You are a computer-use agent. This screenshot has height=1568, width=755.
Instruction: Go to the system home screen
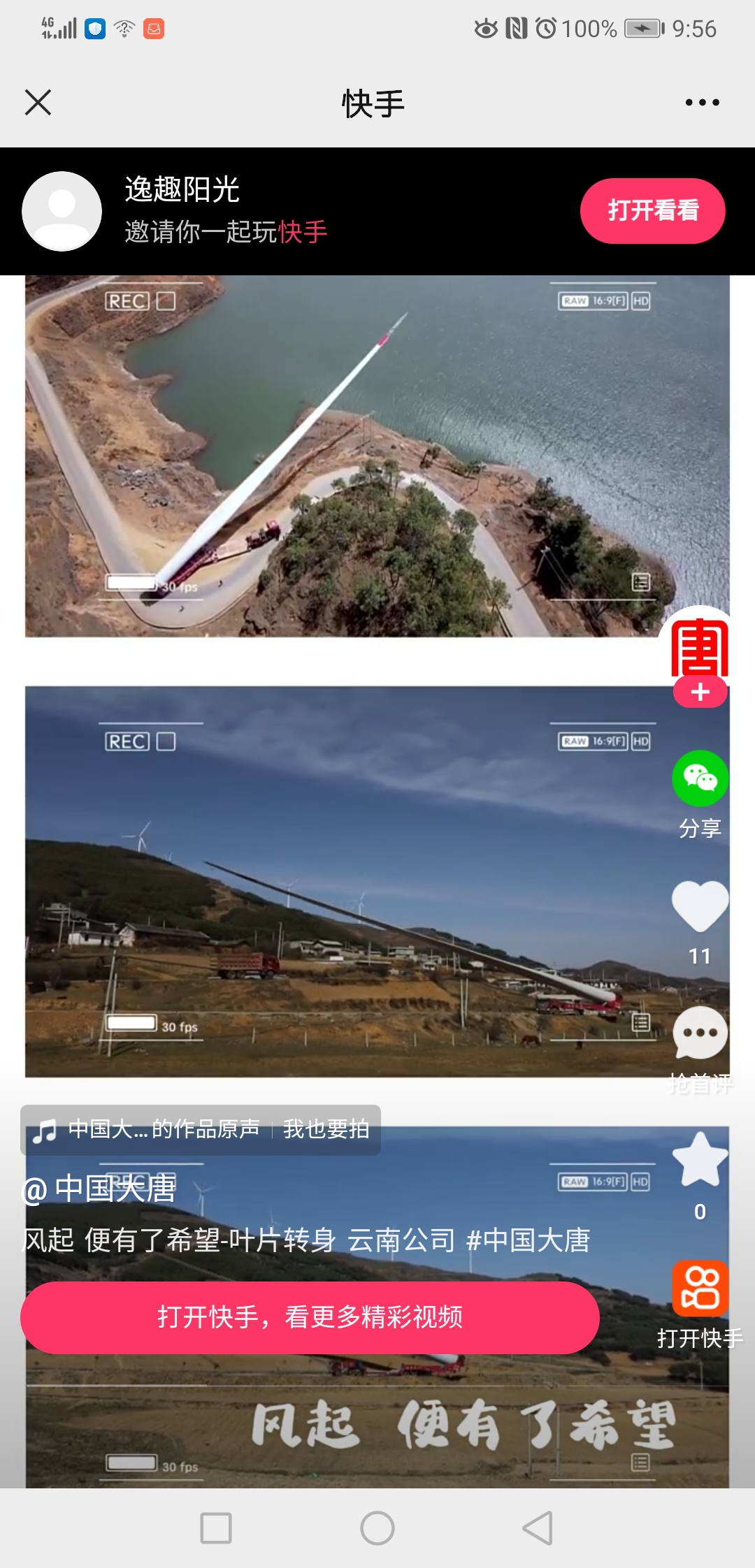[377, 1528]
